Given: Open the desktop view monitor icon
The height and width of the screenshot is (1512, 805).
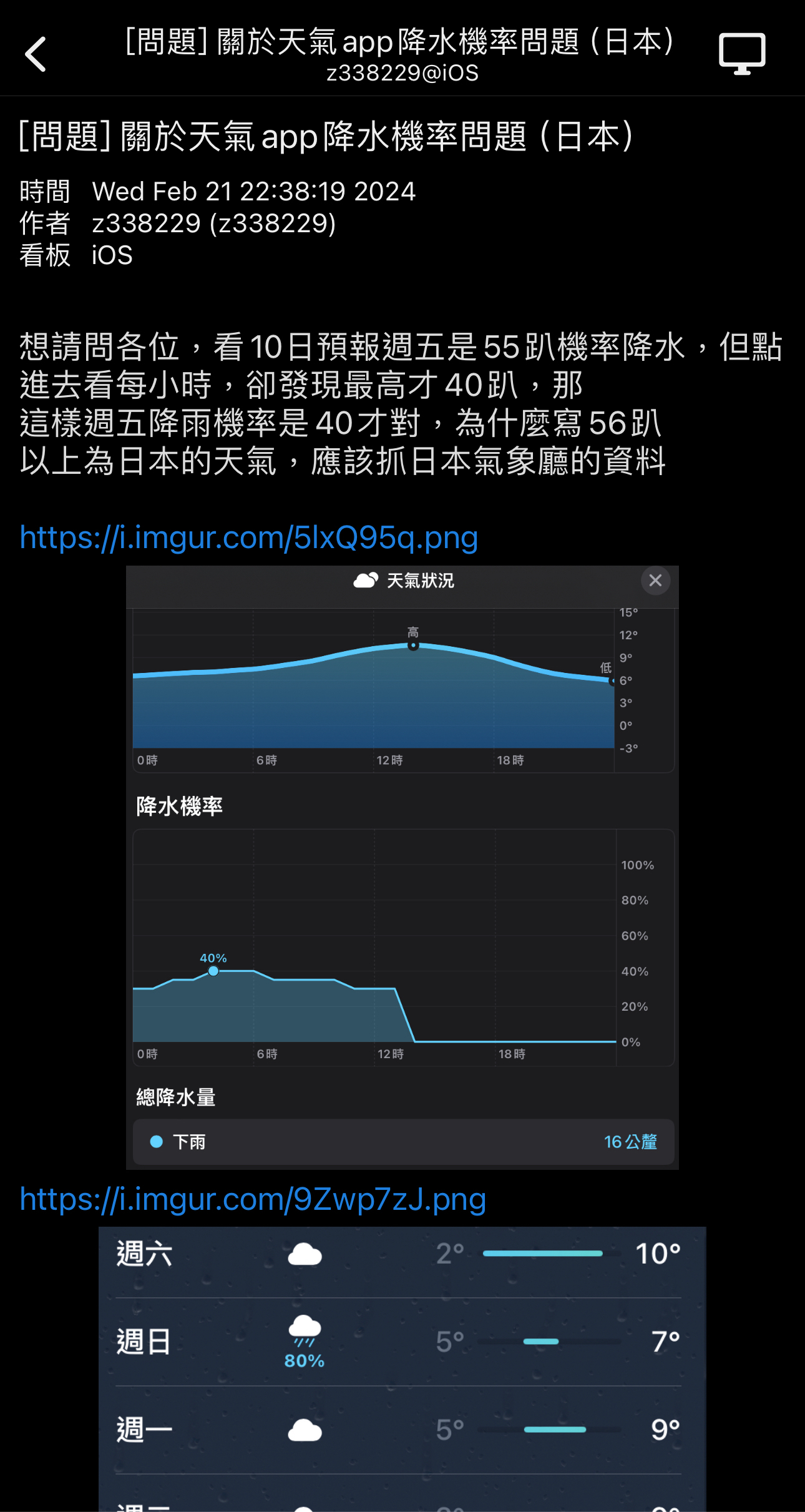Looking at the screenshot, I should point(742,54).
